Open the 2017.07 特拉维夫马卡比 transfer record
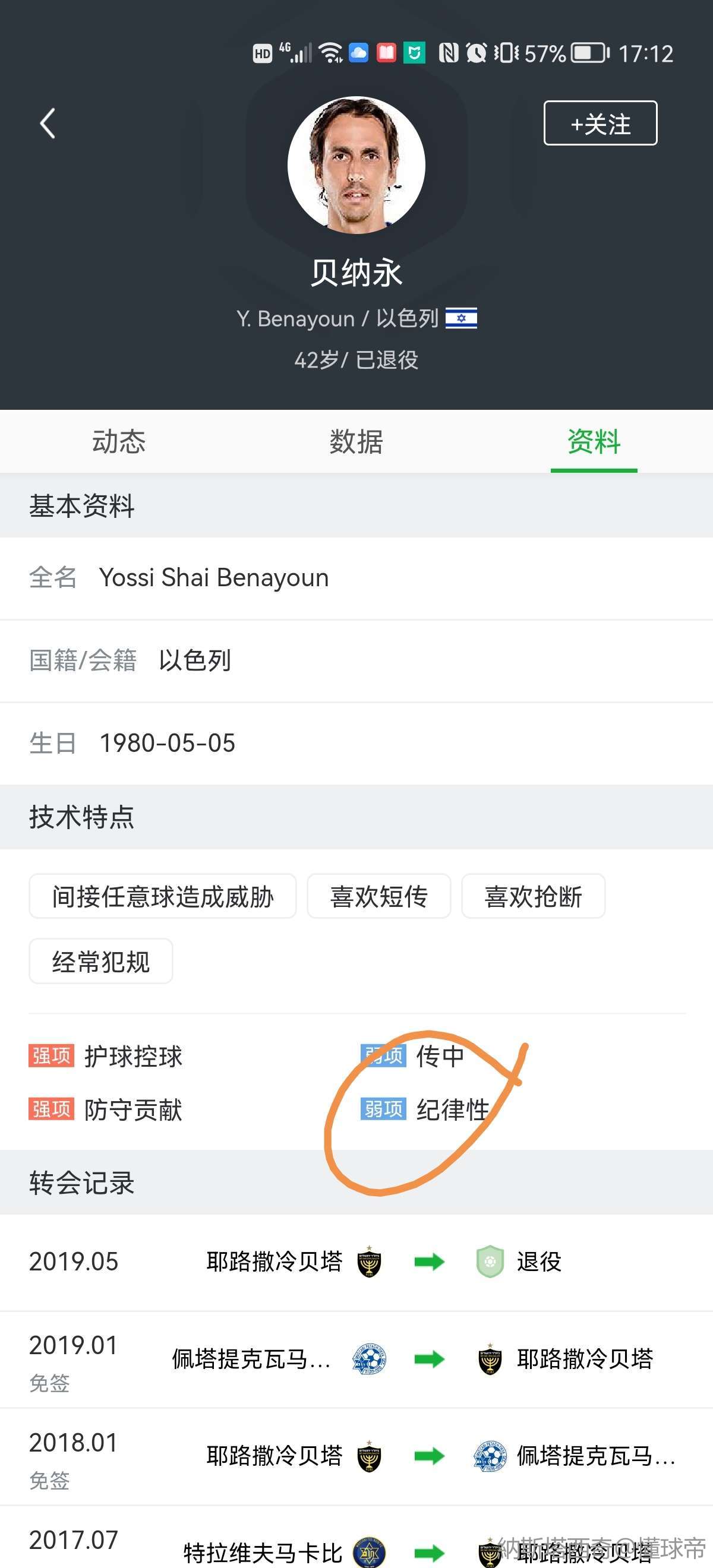Image resolution: width=713 pixels, height=1568 pixels. point(356,1538)
